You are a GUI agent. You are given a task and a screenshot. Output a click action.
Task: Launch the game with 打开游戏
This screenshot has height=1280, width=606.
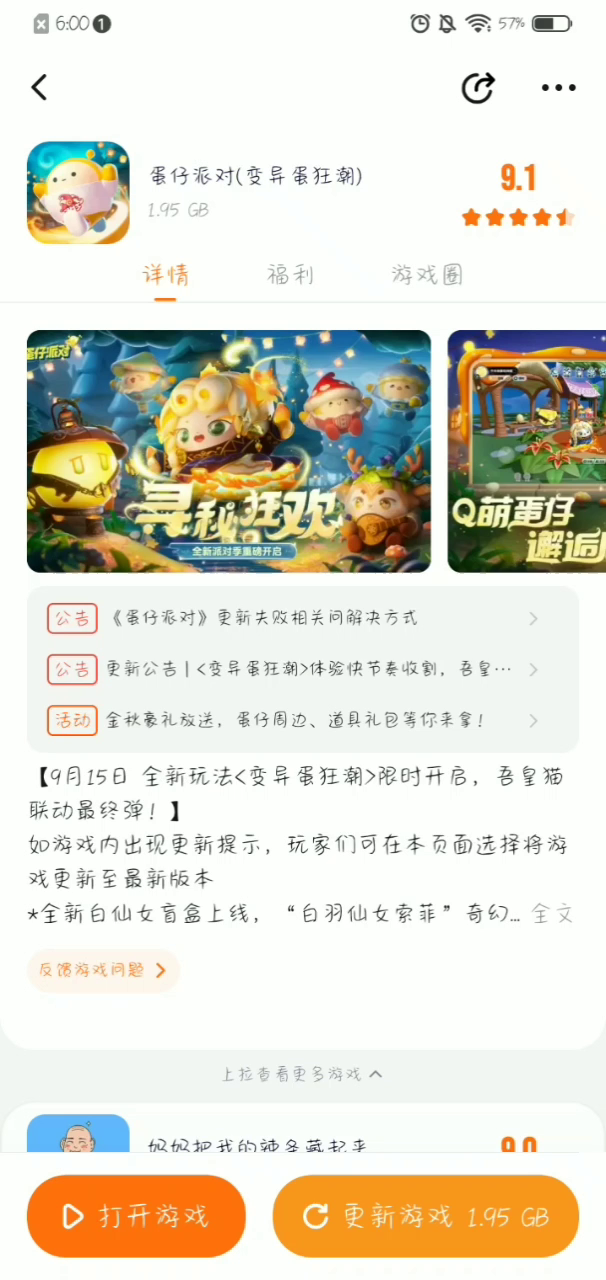click(136, 1216)
